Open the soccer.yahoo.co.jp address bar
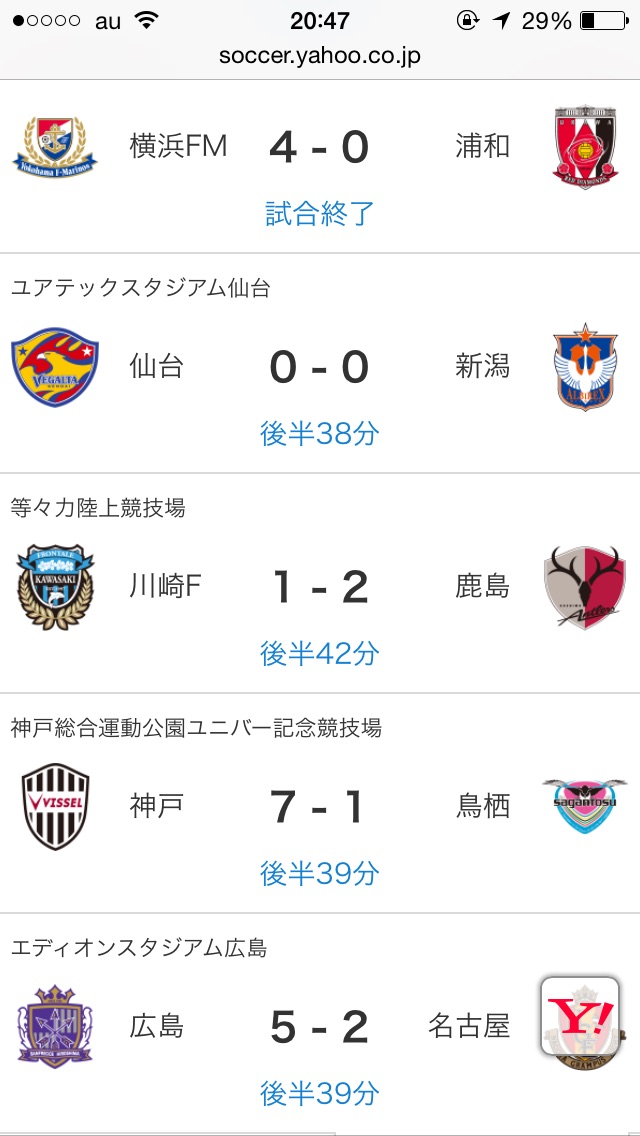 tap(320, 56)
